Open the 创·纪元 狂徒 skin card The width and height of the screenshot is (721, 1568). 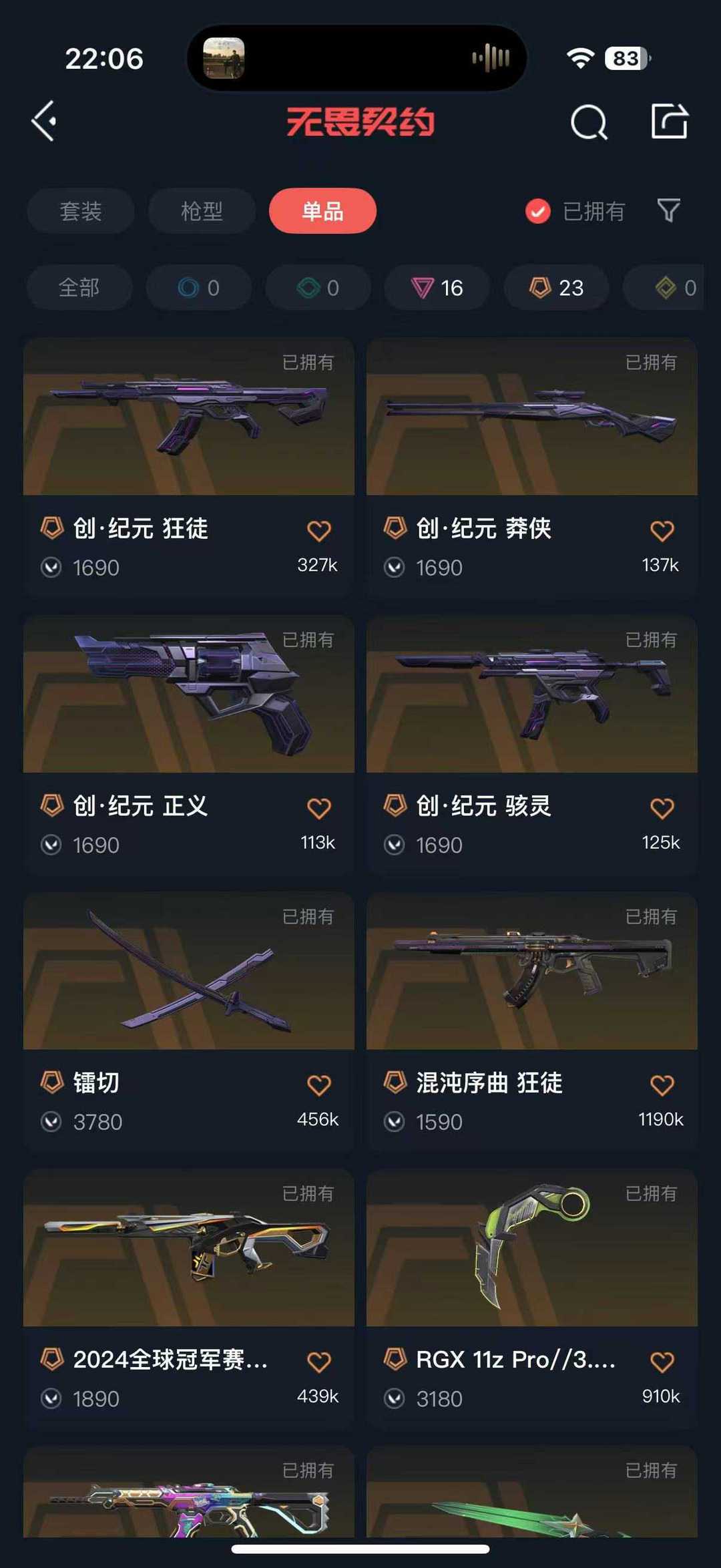click(x=189, y=466)
